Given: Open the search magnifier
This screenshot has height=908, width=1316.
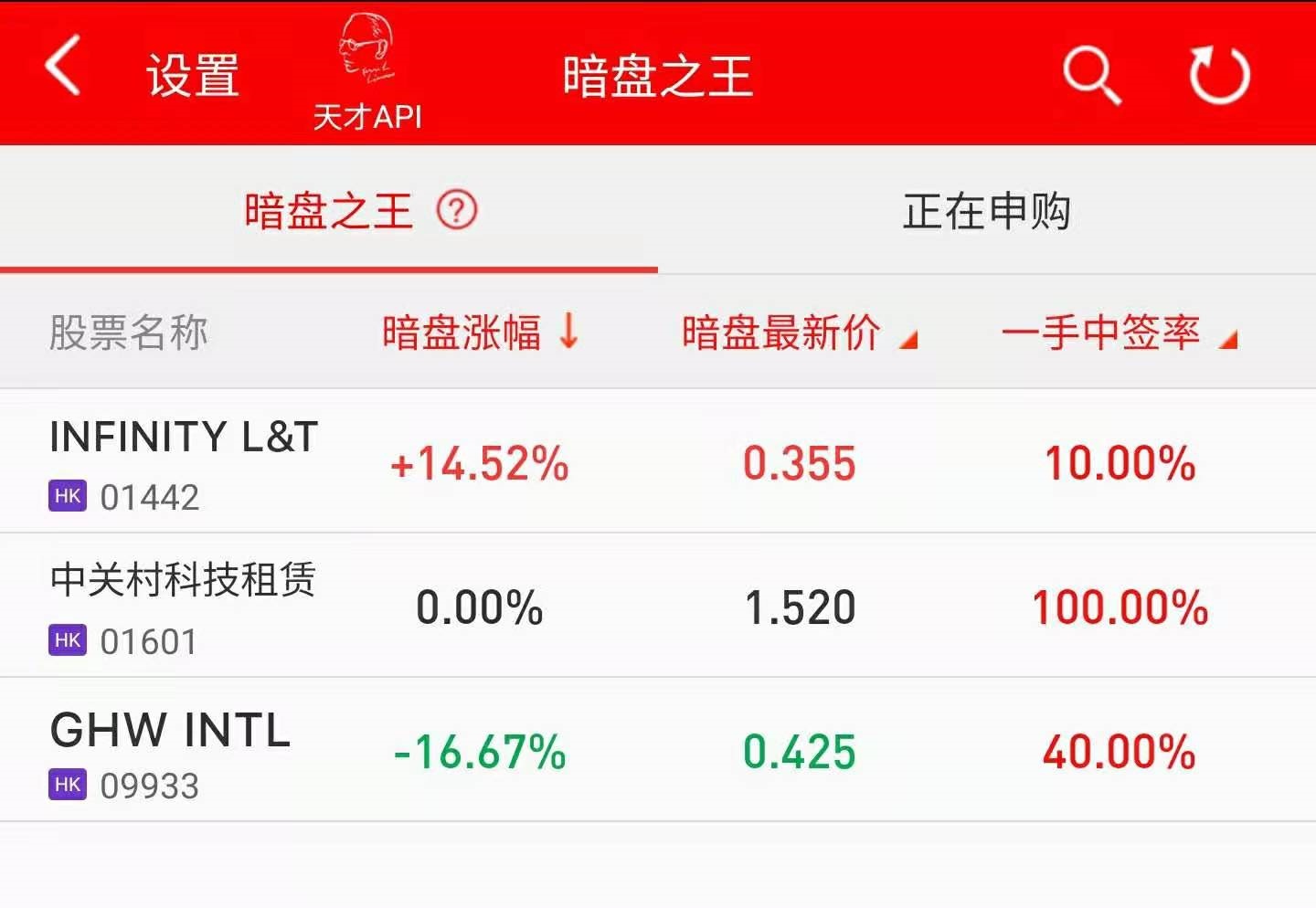Looking at the screenshot, I should tap(1091, 73).
